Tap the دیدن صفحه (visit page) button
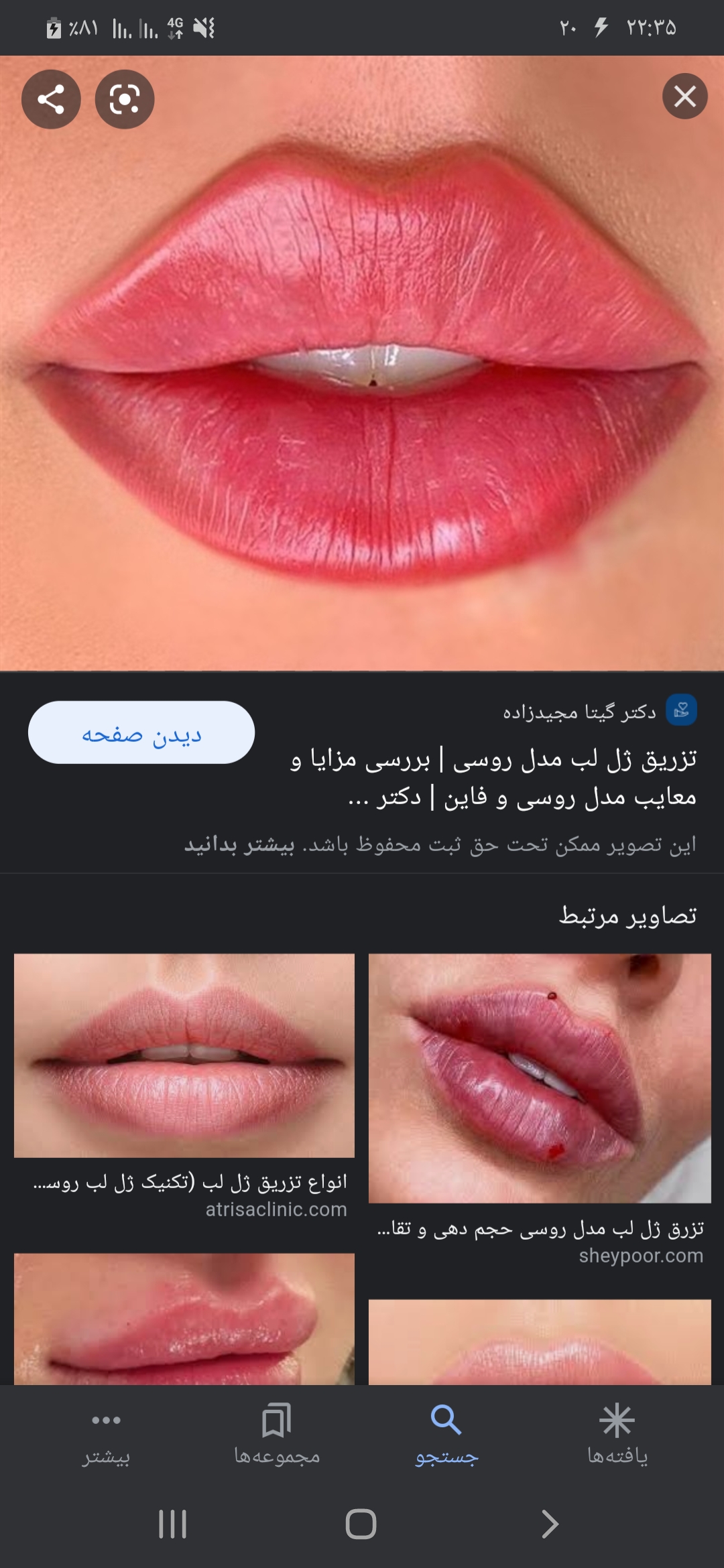This screenshot has width=724, height=1568. (141, 733)
